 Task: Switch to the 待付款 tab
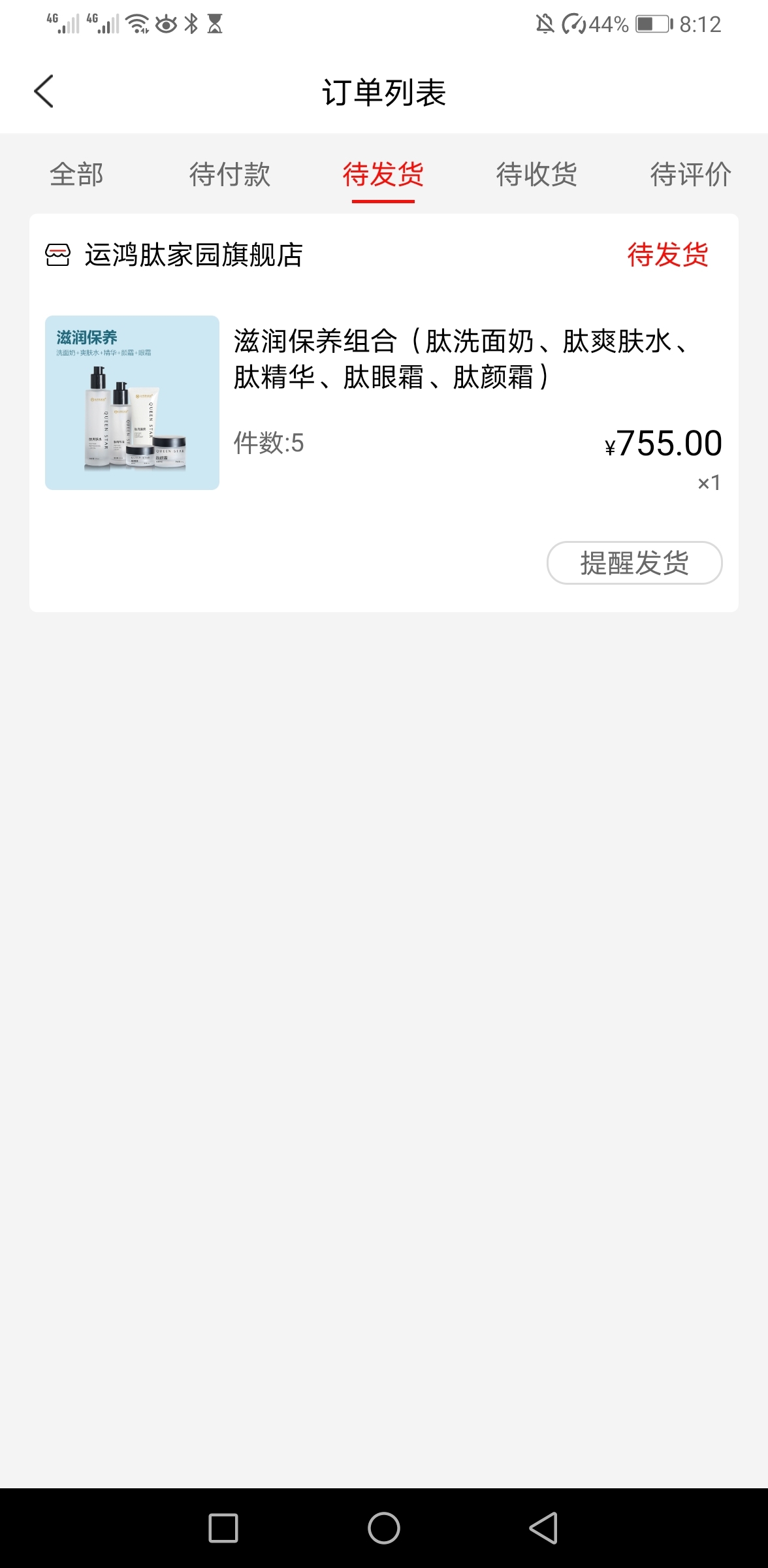point(230,174)
